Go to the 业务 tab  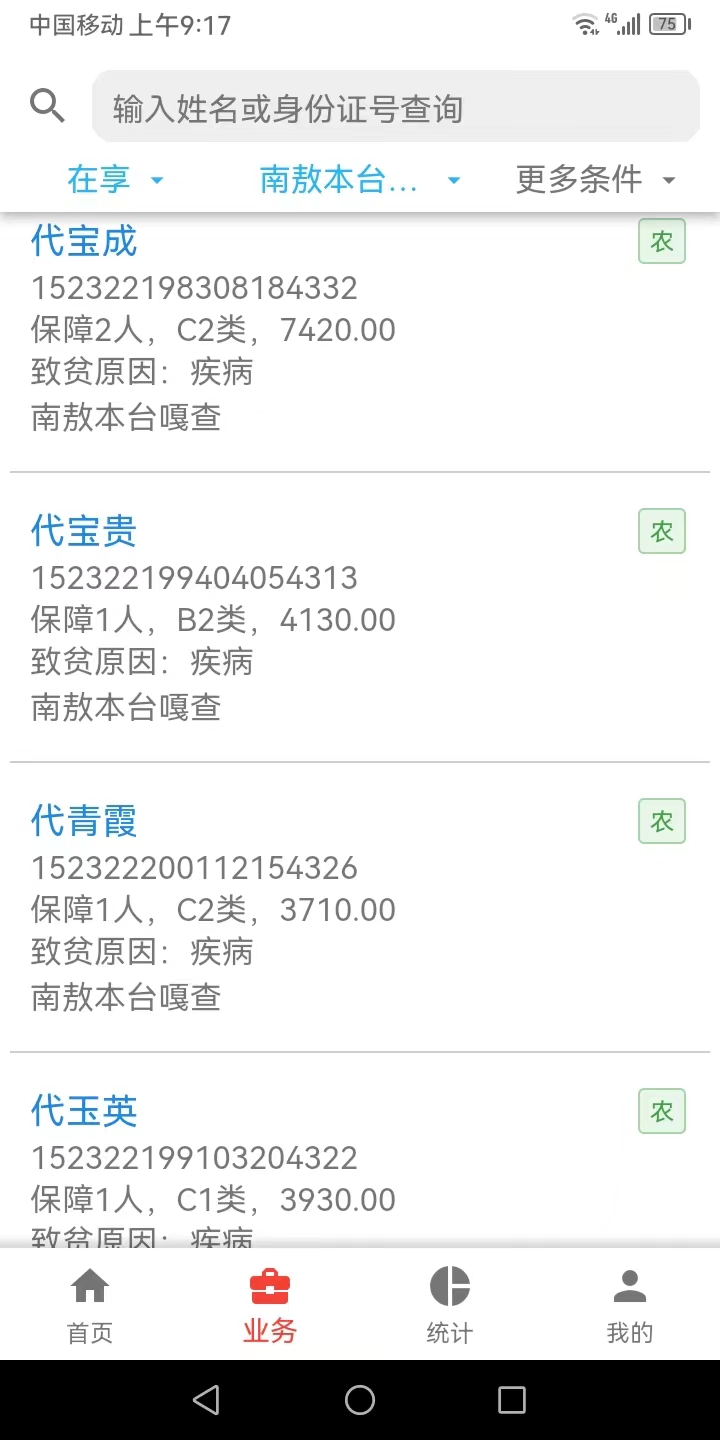(x=270, y=1305)
